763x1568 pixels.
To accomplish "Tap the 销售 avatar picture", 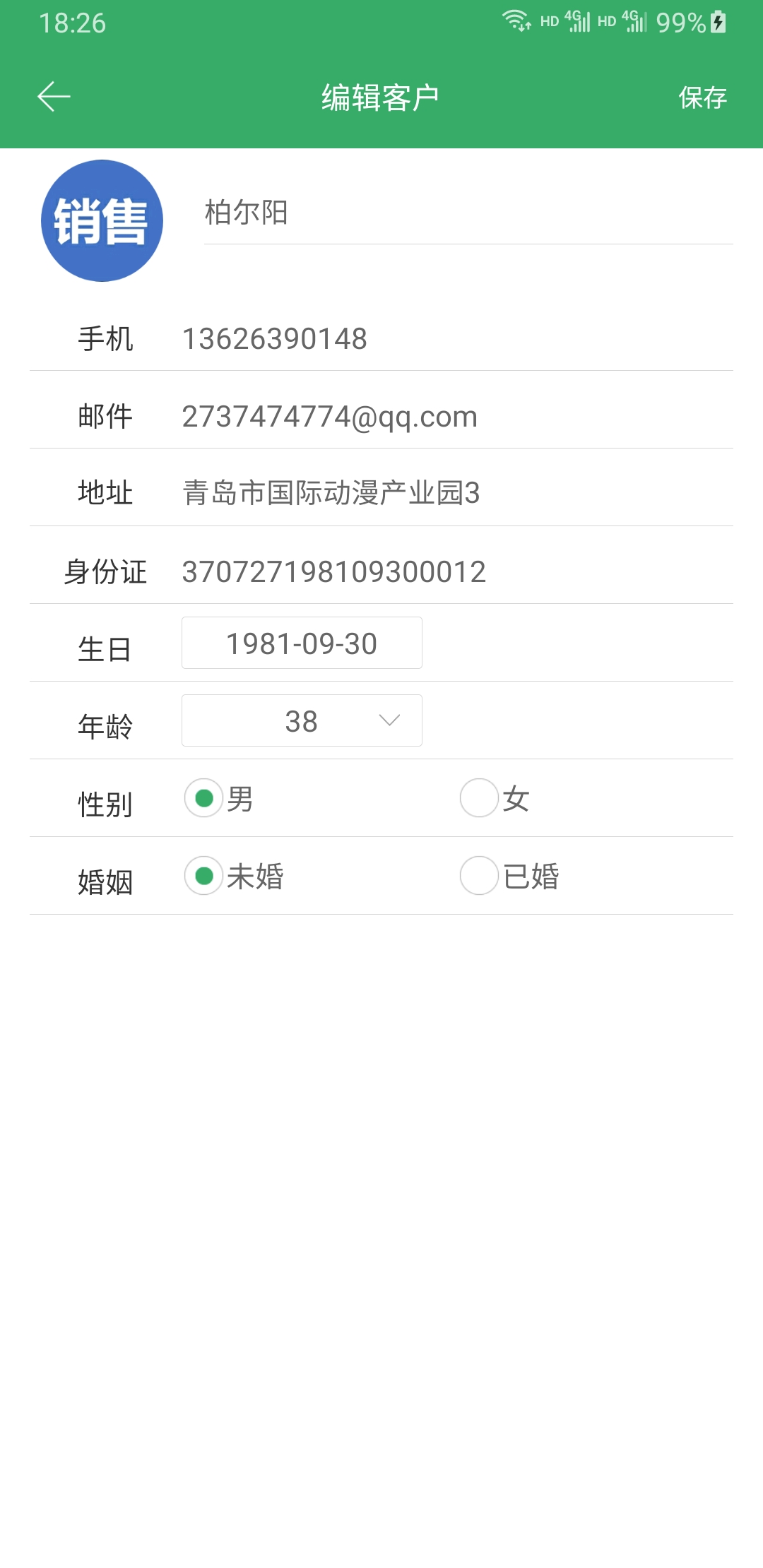I will [x=102, y=221].
